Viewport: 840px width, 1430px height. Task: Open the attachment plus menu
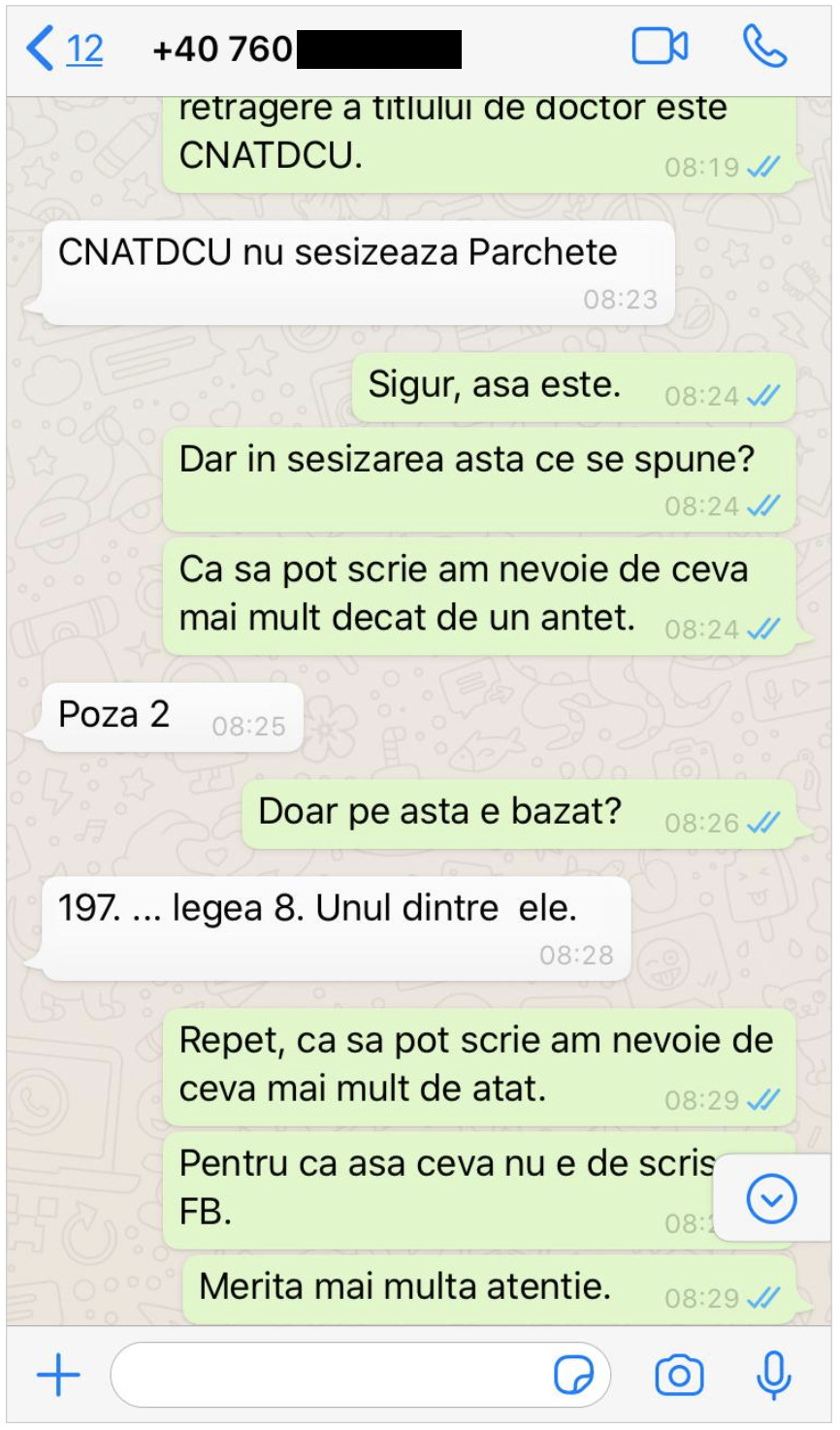58,1375
